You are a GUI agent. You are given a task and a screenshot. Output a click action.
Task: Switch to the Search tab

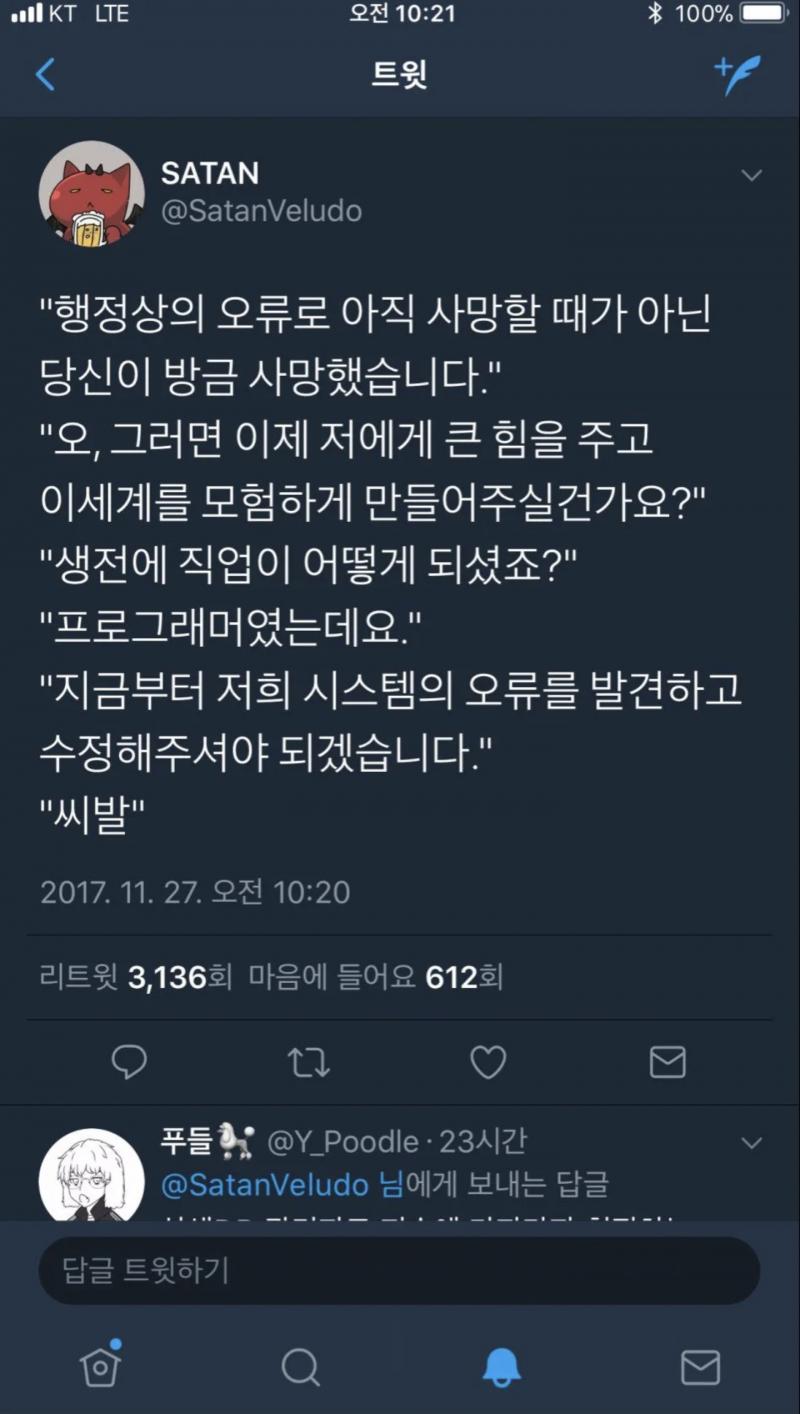point(300,1366)
